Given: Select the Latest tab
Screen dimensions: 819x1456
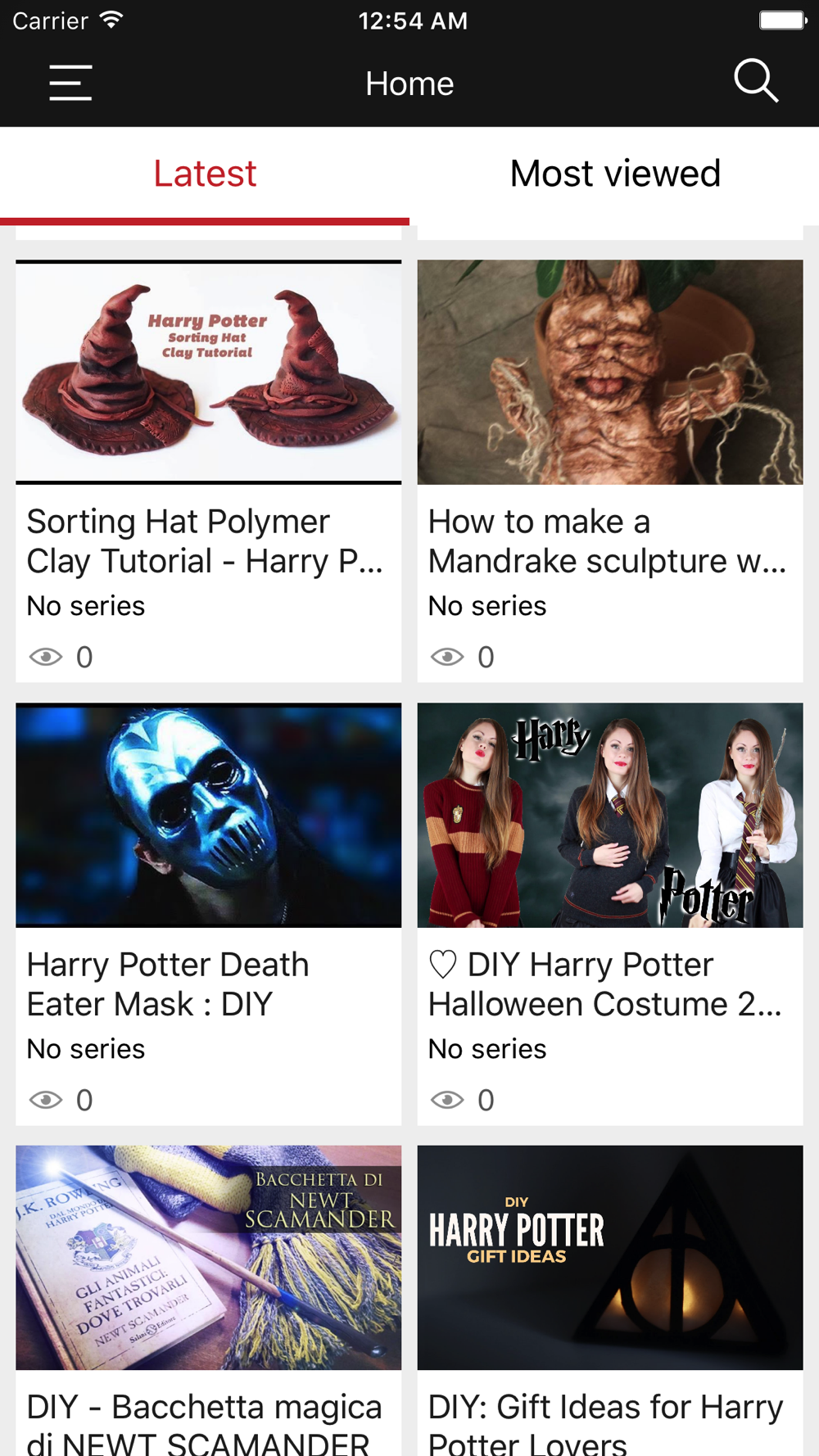Looking at the screenshot, I should tap(205, 175).
